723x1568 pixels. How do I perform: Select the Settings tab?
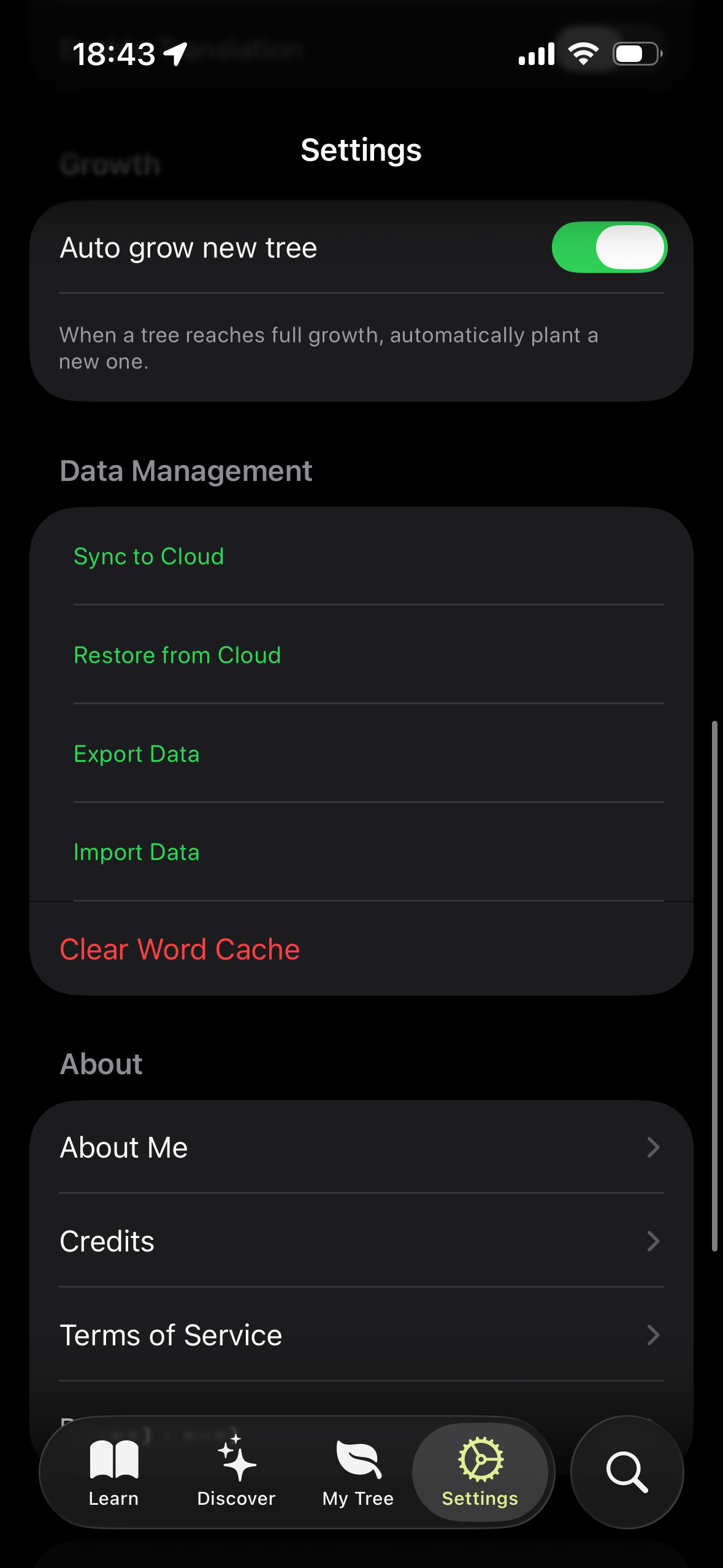tap(480, 1472)
